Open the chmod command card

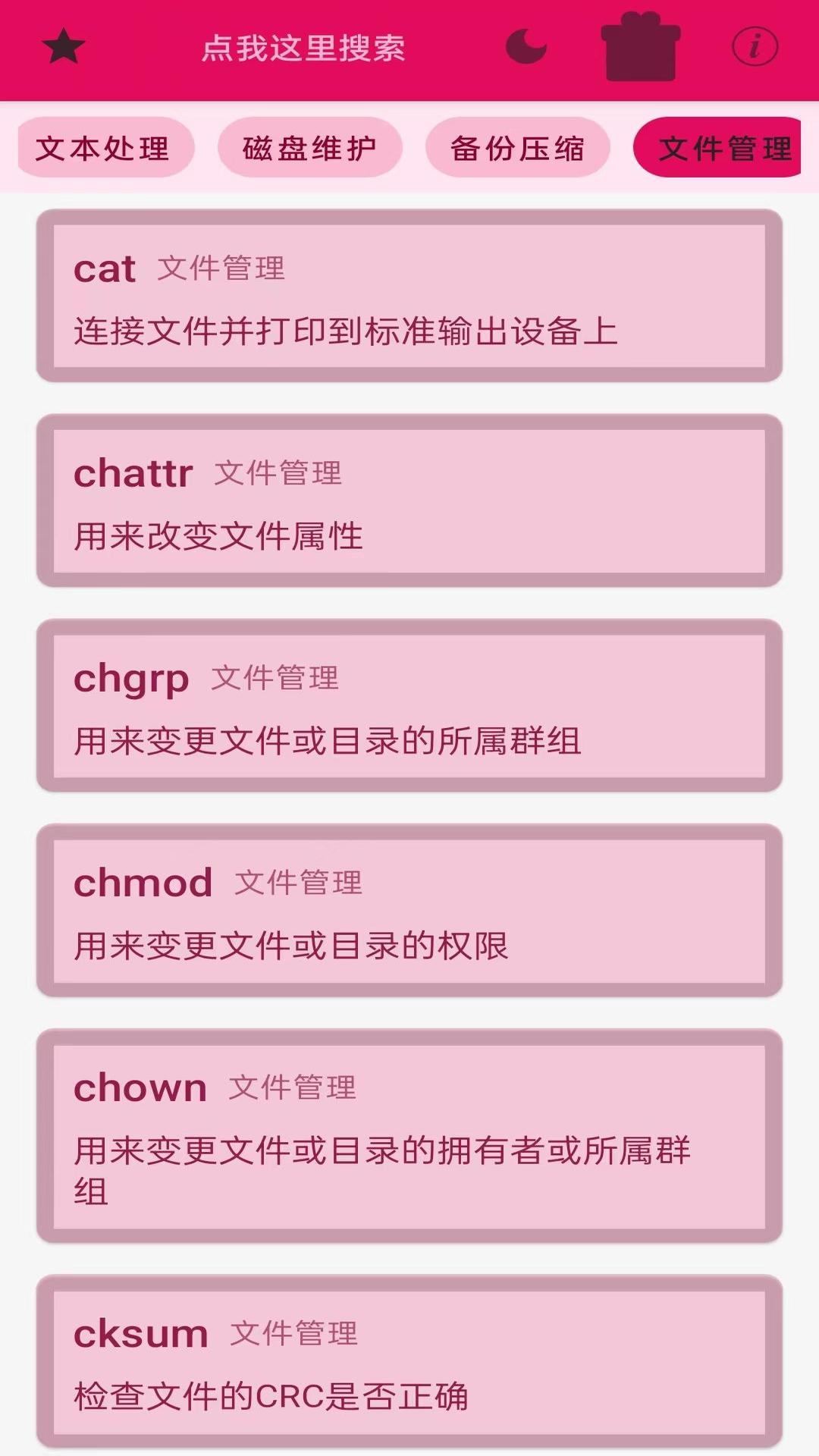(x=409, y=910)
